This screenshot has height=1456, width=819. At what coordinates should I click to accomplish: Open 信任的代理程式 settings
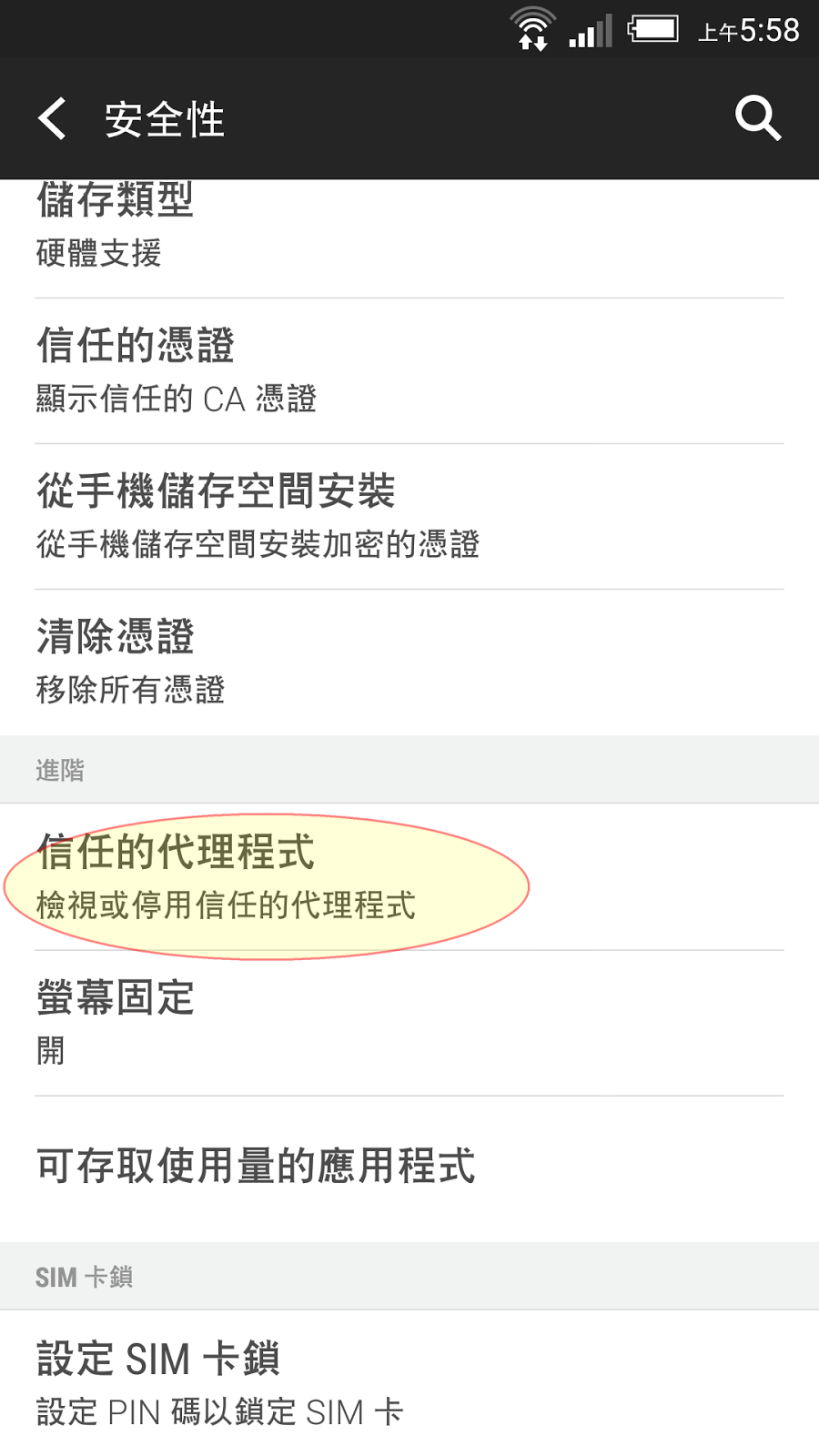409,877
